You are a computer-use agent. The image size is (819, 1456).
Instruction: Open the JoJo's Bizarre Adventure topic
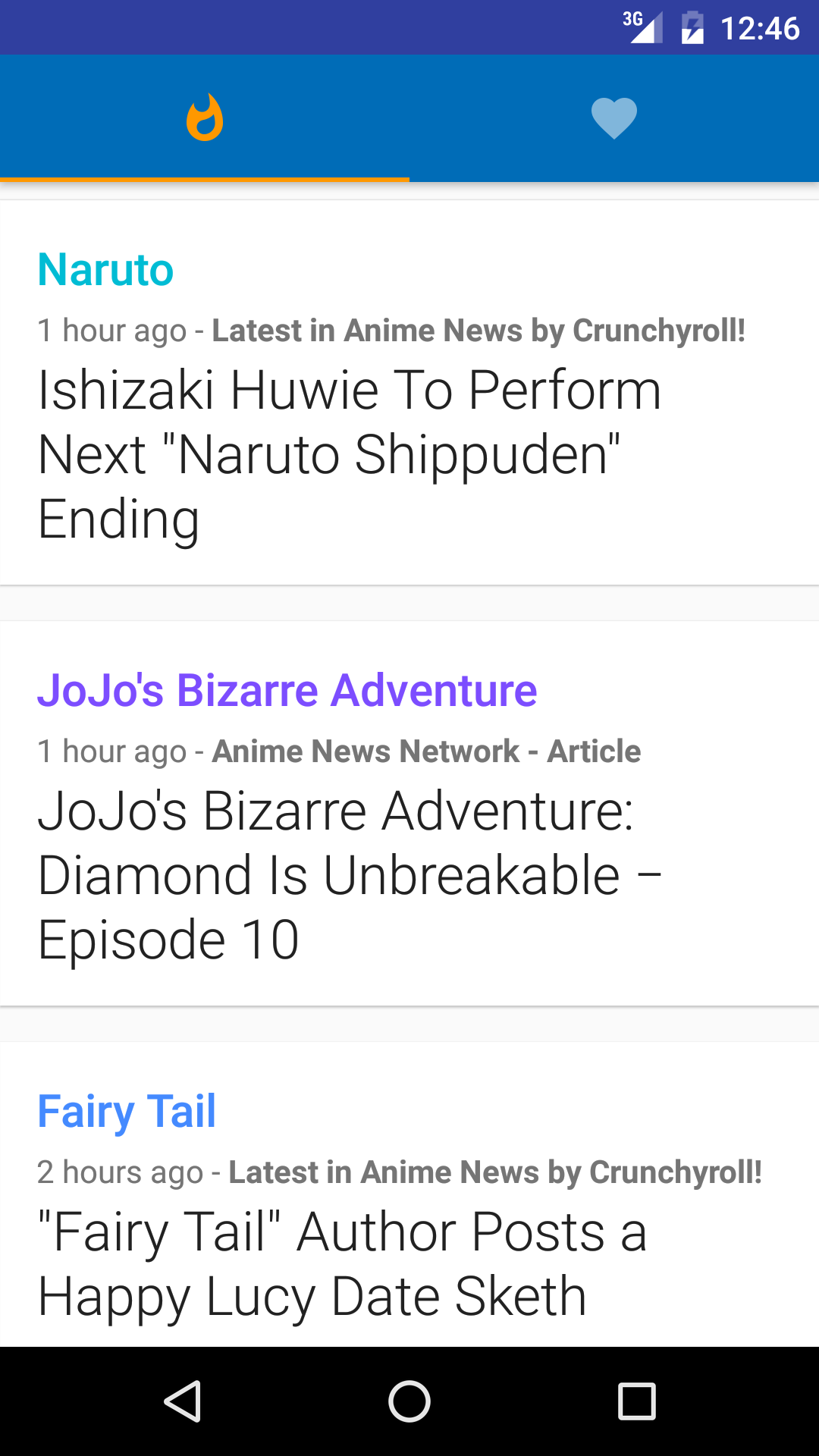[287, 690]
